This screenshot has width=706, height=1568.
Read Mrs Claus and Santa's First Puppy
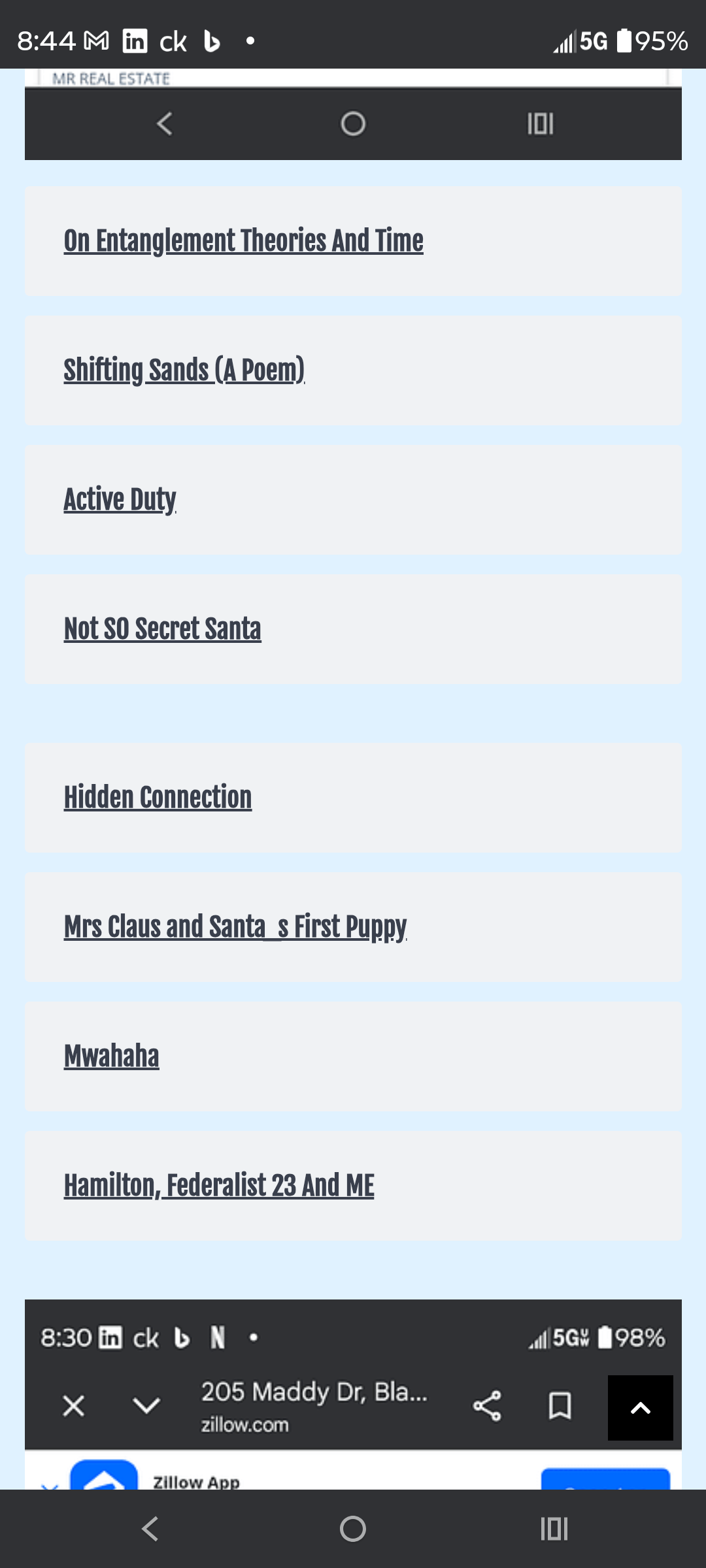pyautogui.click(x=235, y=927)
